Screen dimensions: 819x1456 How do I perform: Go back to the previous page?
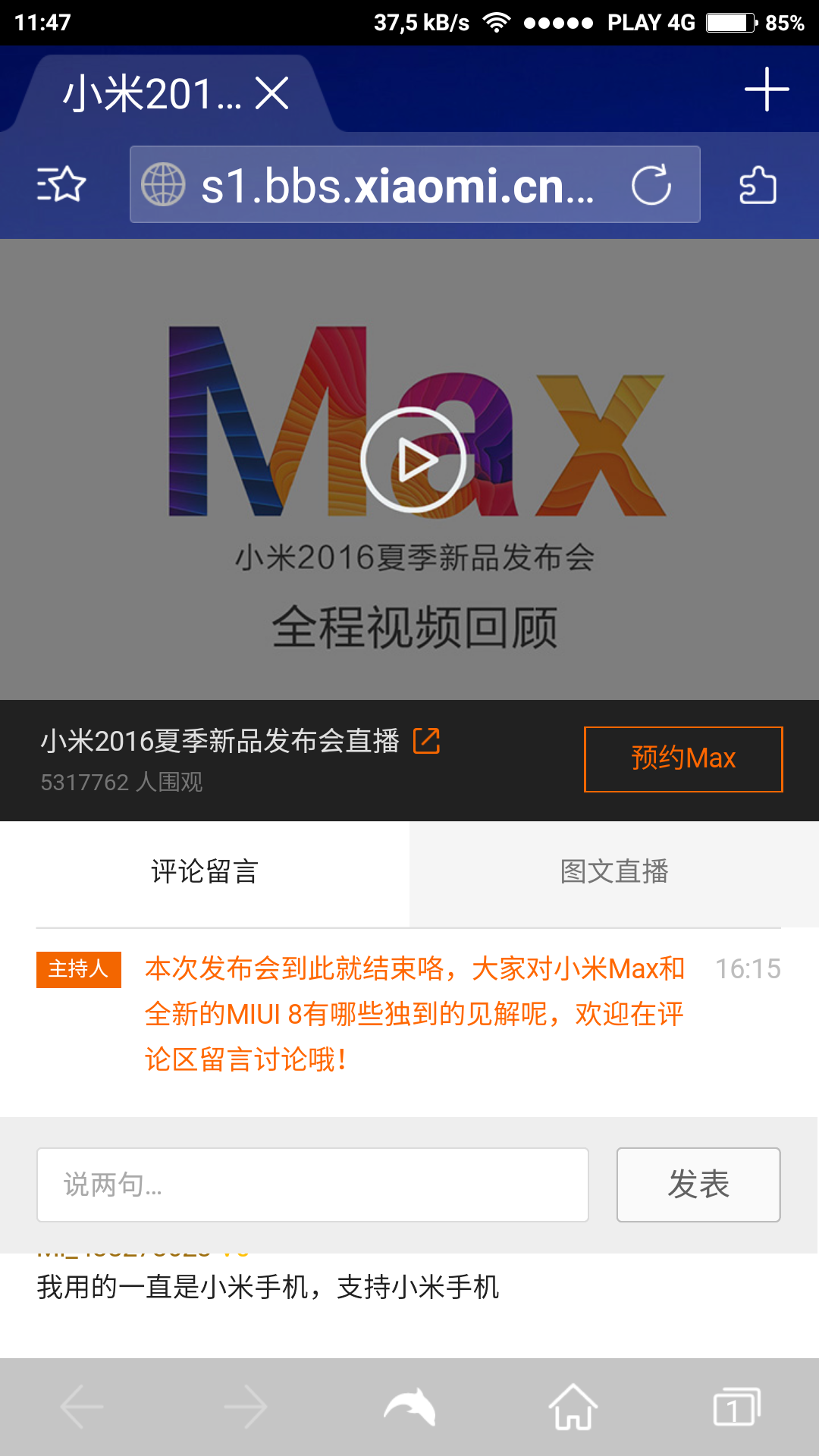82,1407
